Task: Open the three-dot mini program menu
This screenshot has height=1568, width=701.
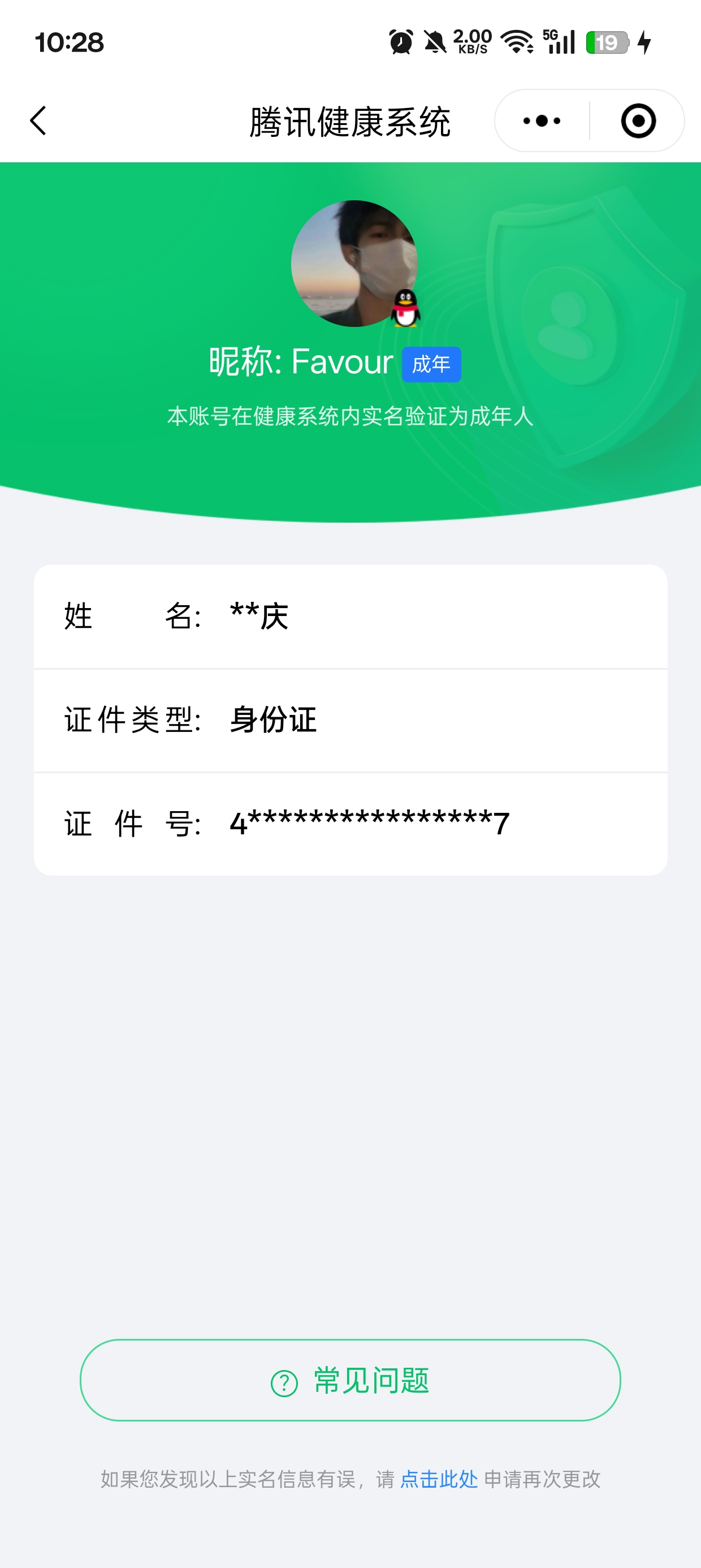Action: pos(542,120)
